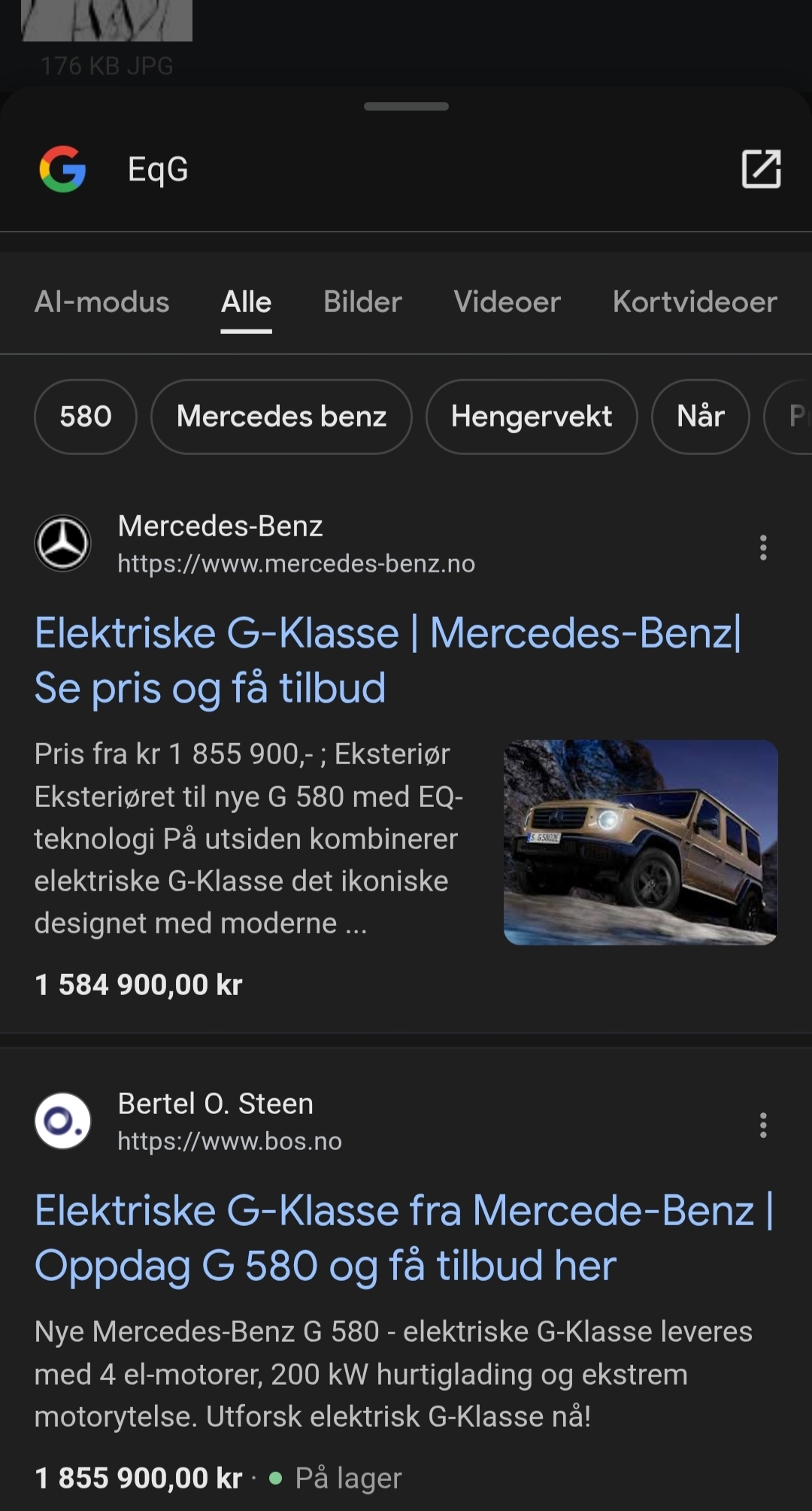Select the 580 suggestion chip
812x1511 pixels.
click(x=86, y=417)
